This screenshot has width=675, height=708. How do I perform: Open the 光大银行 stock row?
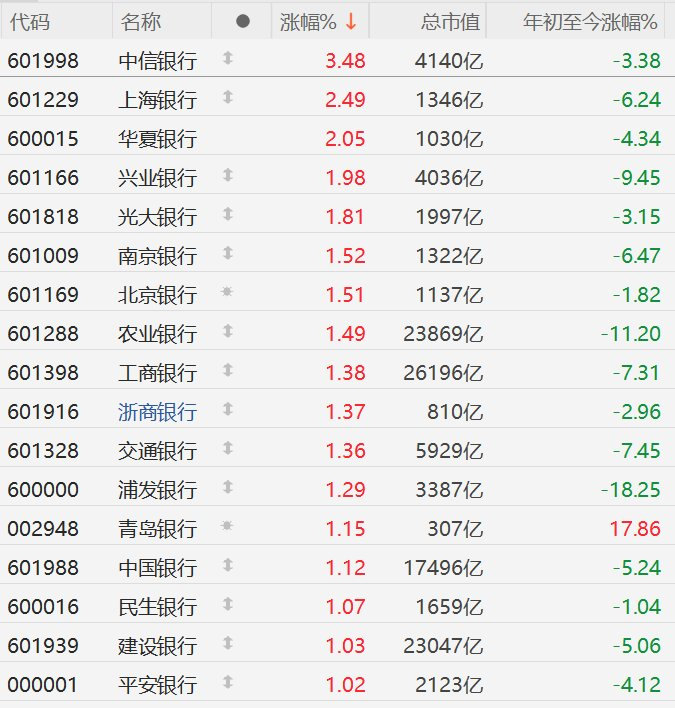click(x=157, y=217)
